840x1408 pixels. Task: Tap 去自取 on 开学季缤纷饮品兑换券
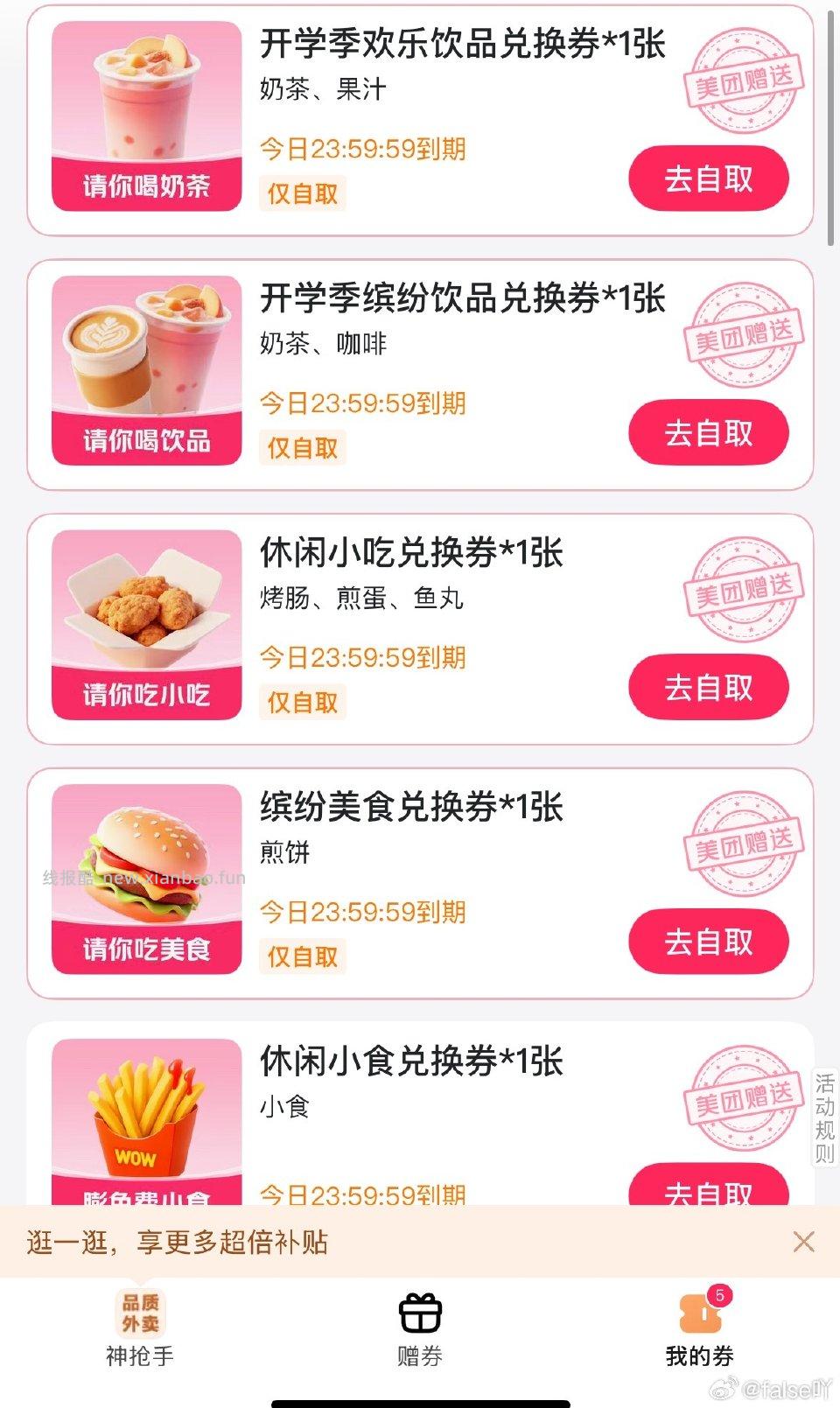(x=709, y=432)
